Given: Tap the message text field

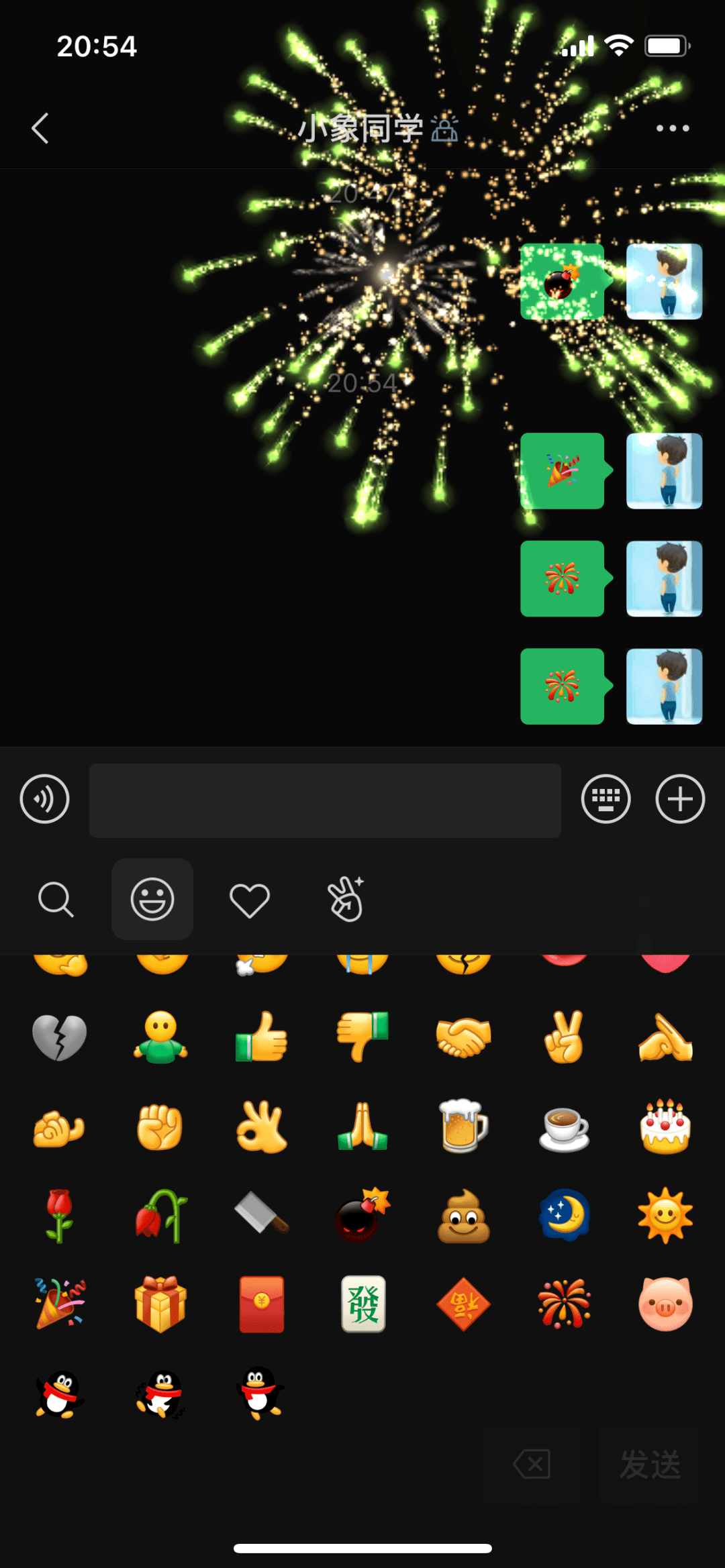Looking at the screenshot, I should (x=325, y=800).
